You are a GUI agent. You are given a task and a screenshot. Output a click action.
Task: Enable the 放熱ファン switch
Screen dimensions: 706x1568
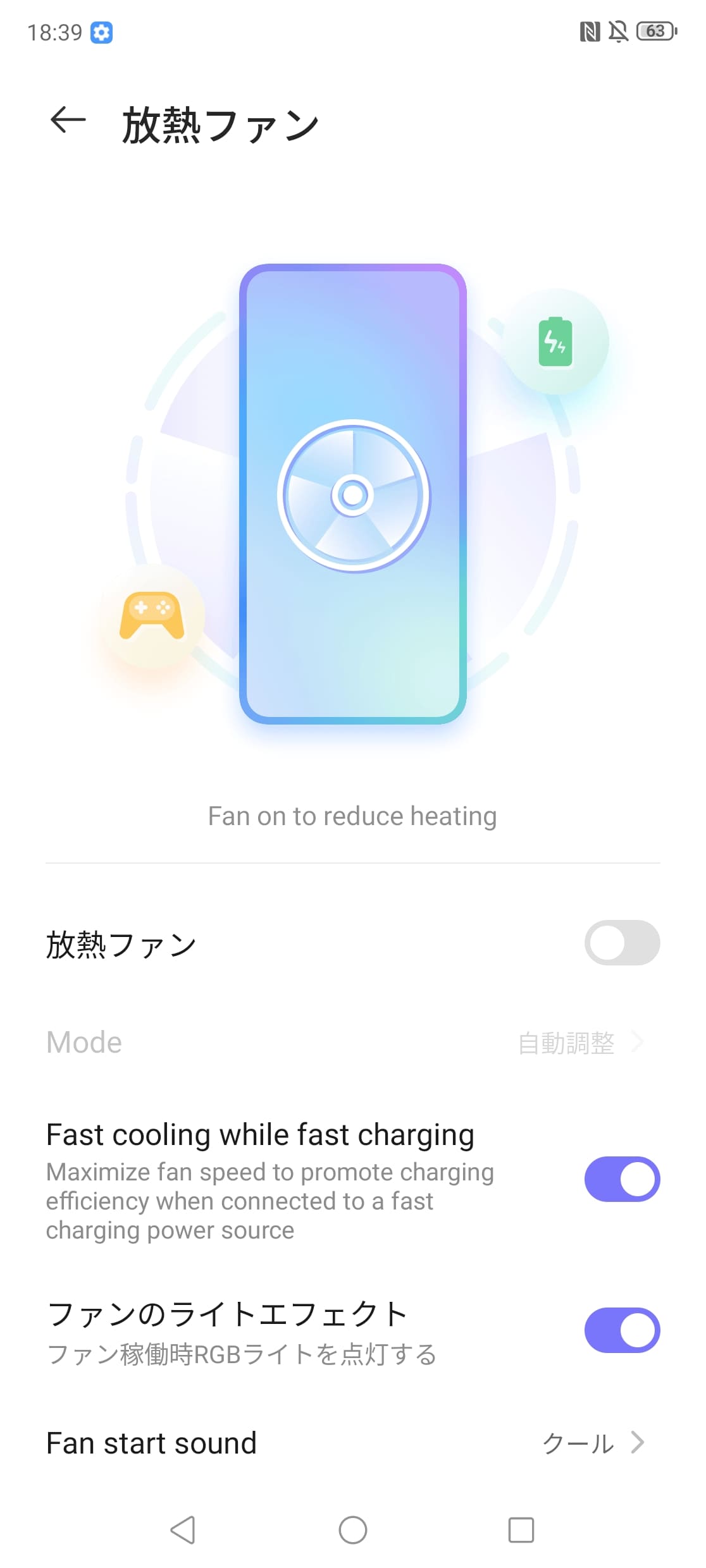point(621,943)
